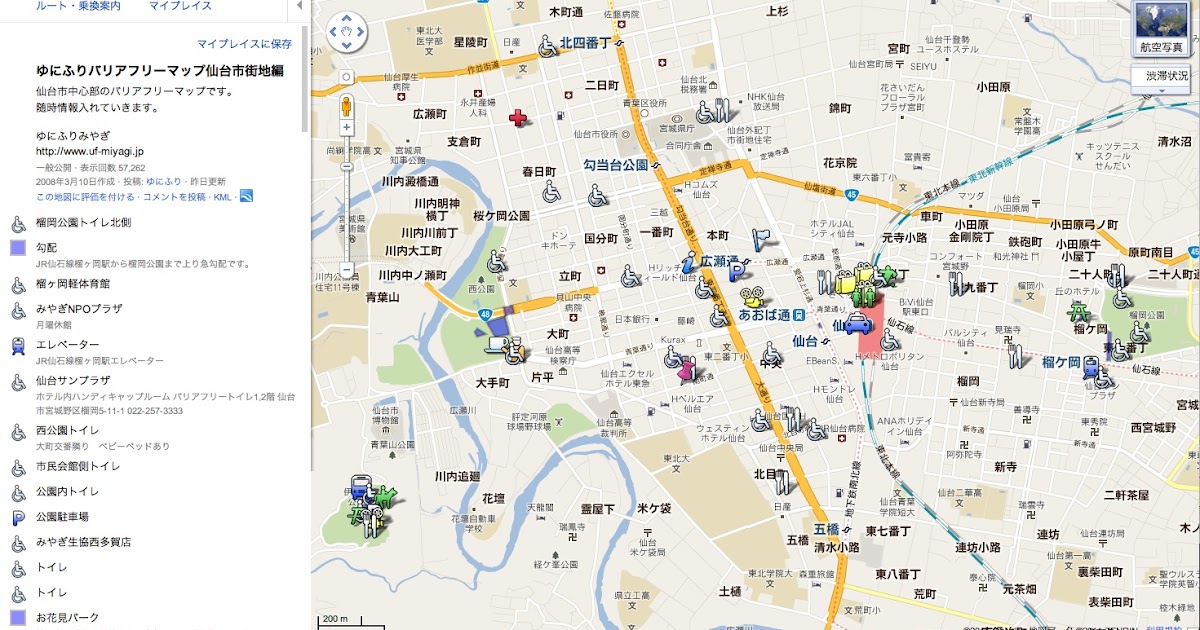The image size is (1200, 630).
Task: Zoom in with the plus button
Action: (347, 128)
